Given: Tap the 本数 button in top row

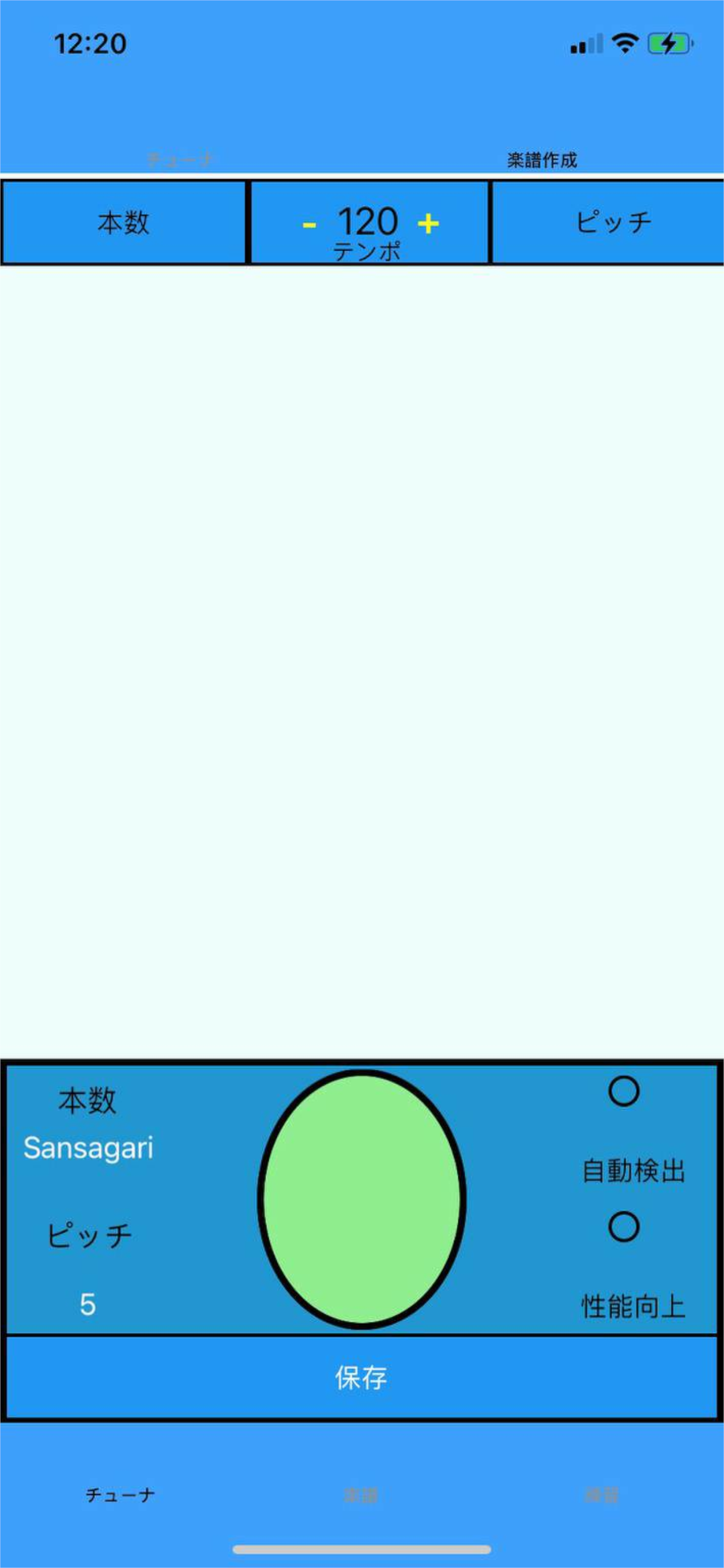Looking at the screenshot, I should point(124,223).
